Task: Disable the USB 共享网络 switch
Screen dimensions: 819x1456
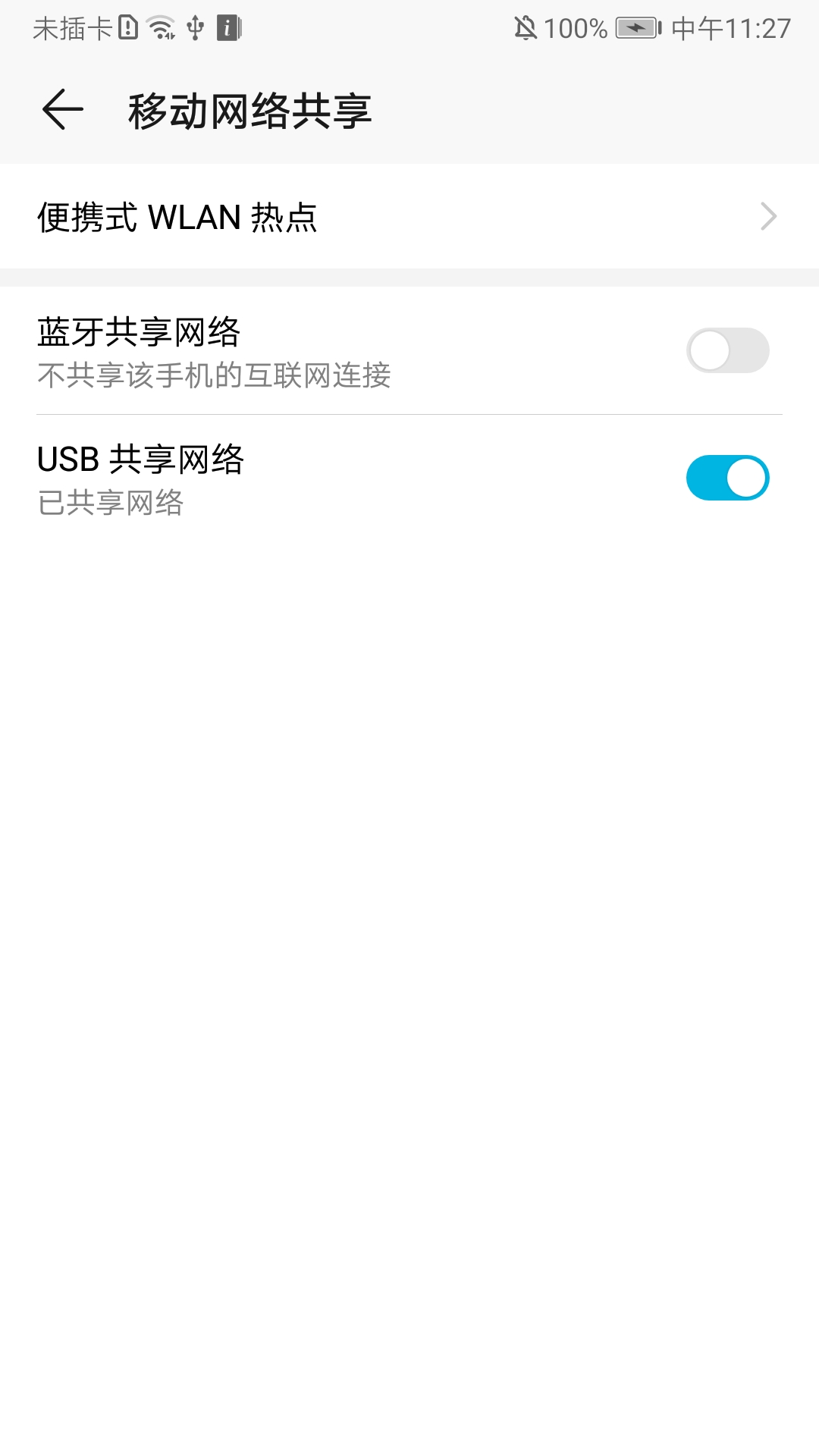Action: (x=729, y=478)
